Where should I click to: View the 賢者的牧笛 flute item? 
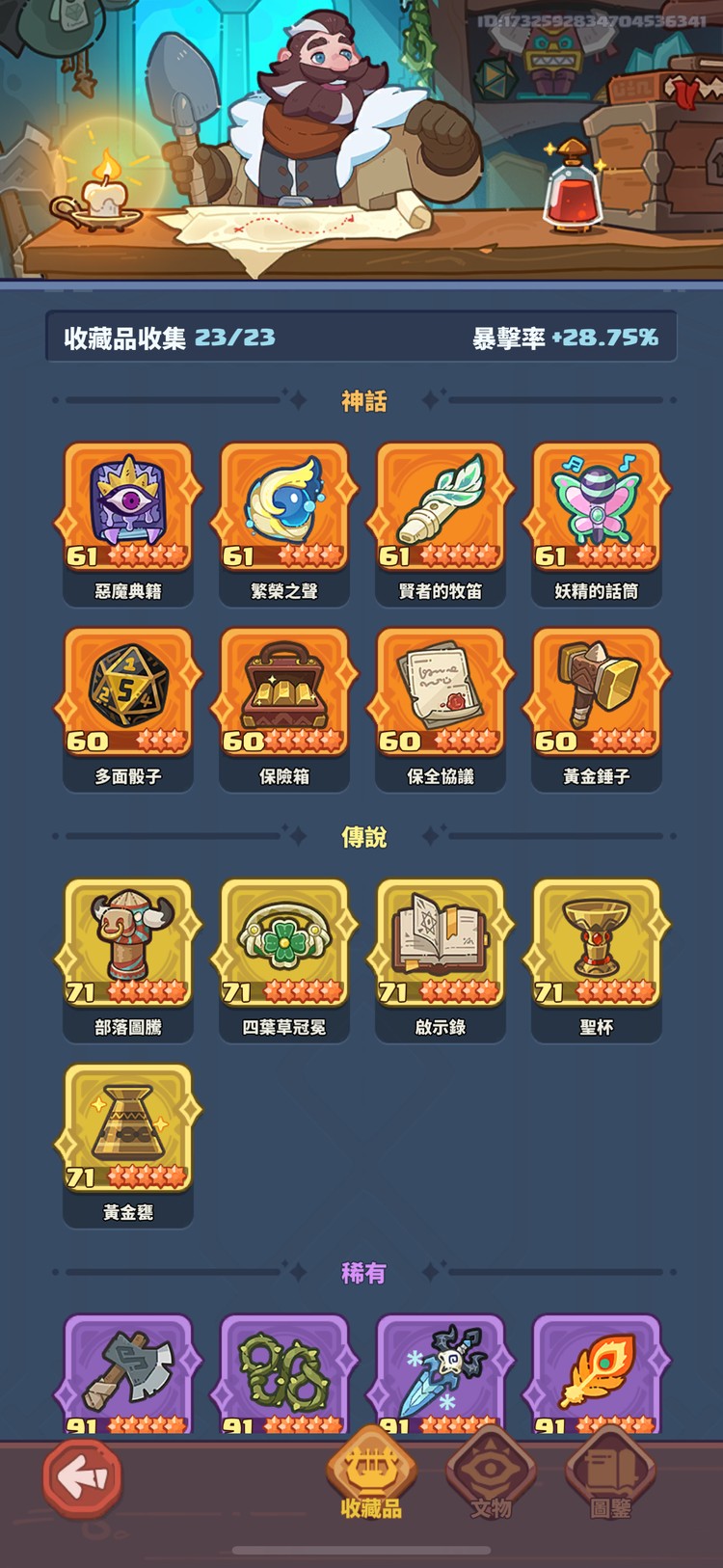click(440, 506)
